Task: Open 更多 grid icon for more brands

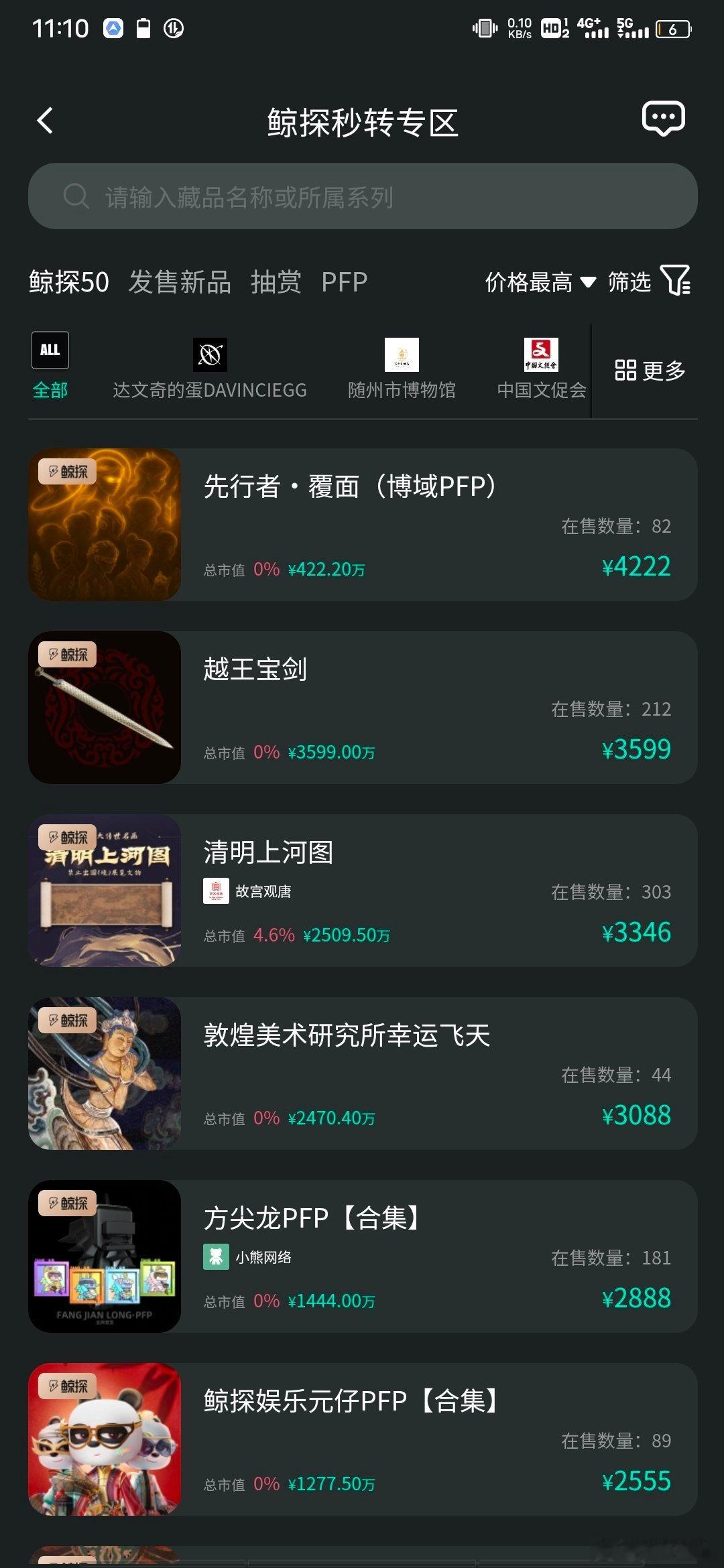Action: click(x=627, y=369)
